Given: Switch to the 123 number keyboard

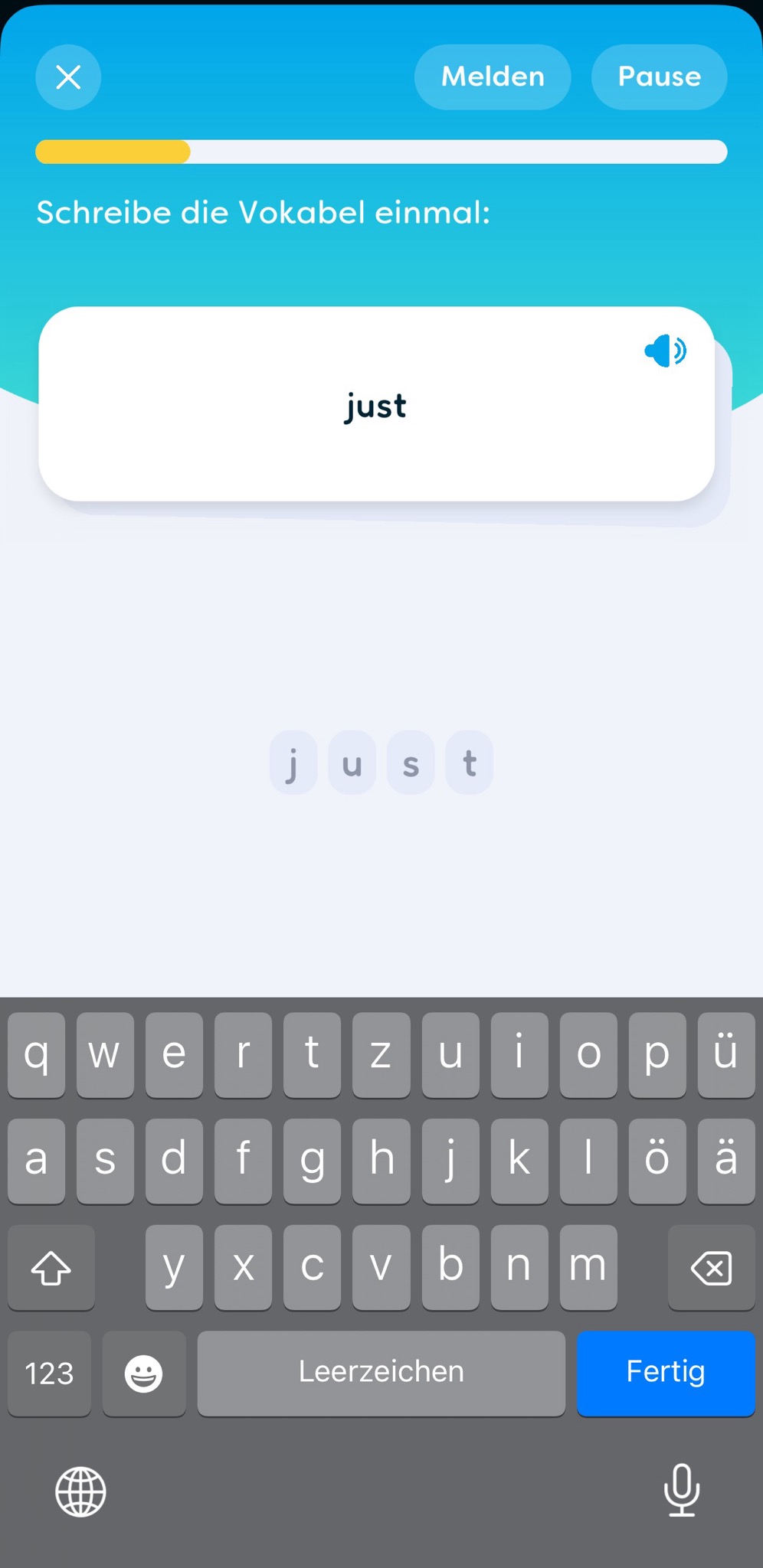Looking at the screenshot, I should [x=49, y=1373].
